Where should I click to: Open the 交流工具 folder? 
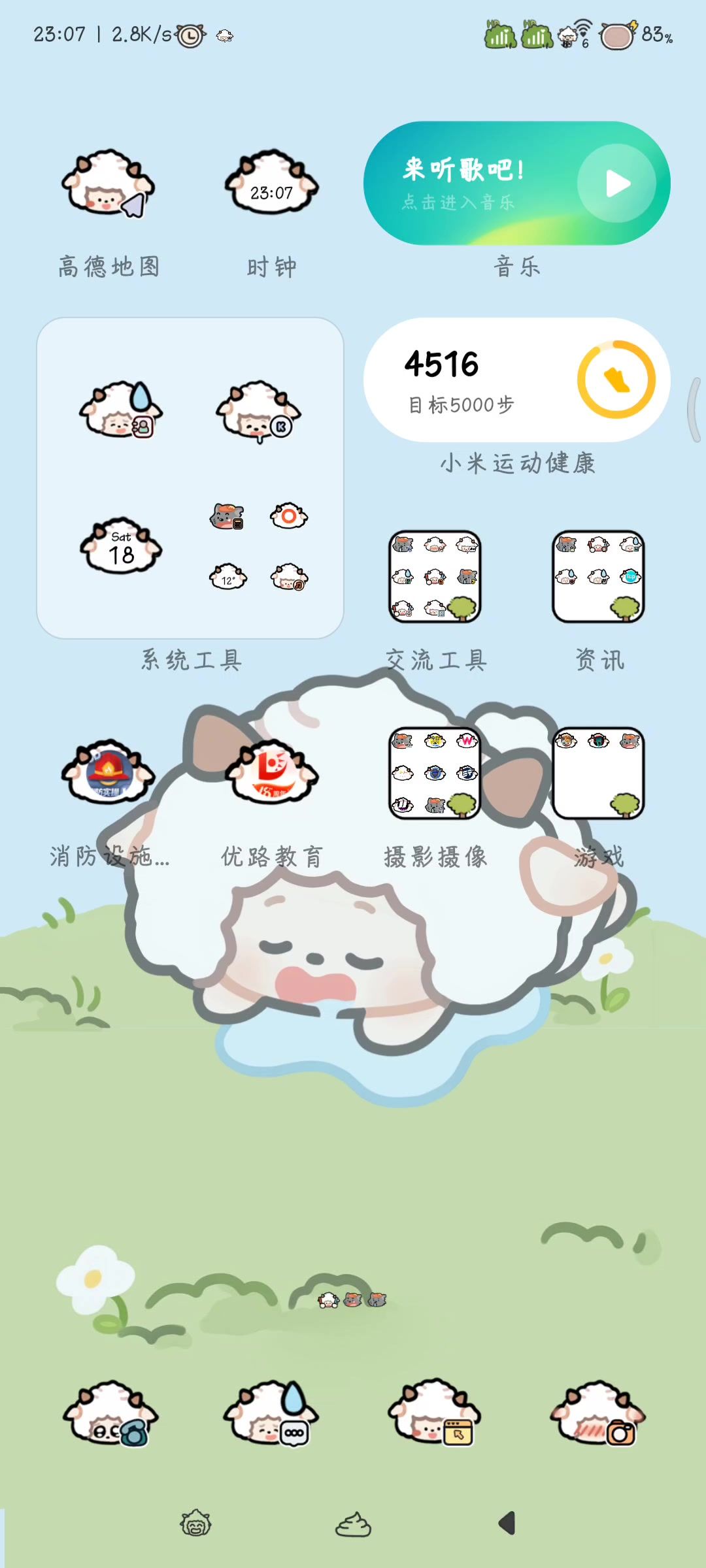(435, 576)
